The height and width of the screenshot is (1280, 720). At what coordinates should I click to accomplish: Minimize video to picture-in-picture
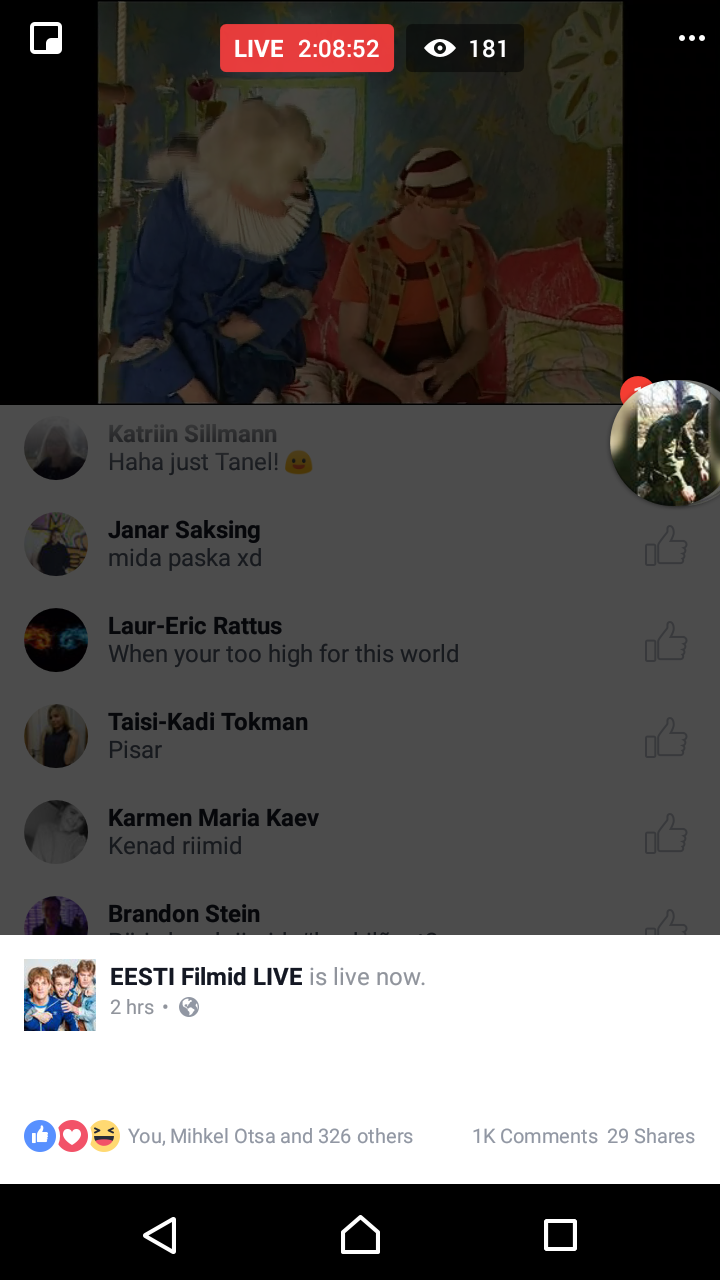click(x=46, y=38)
